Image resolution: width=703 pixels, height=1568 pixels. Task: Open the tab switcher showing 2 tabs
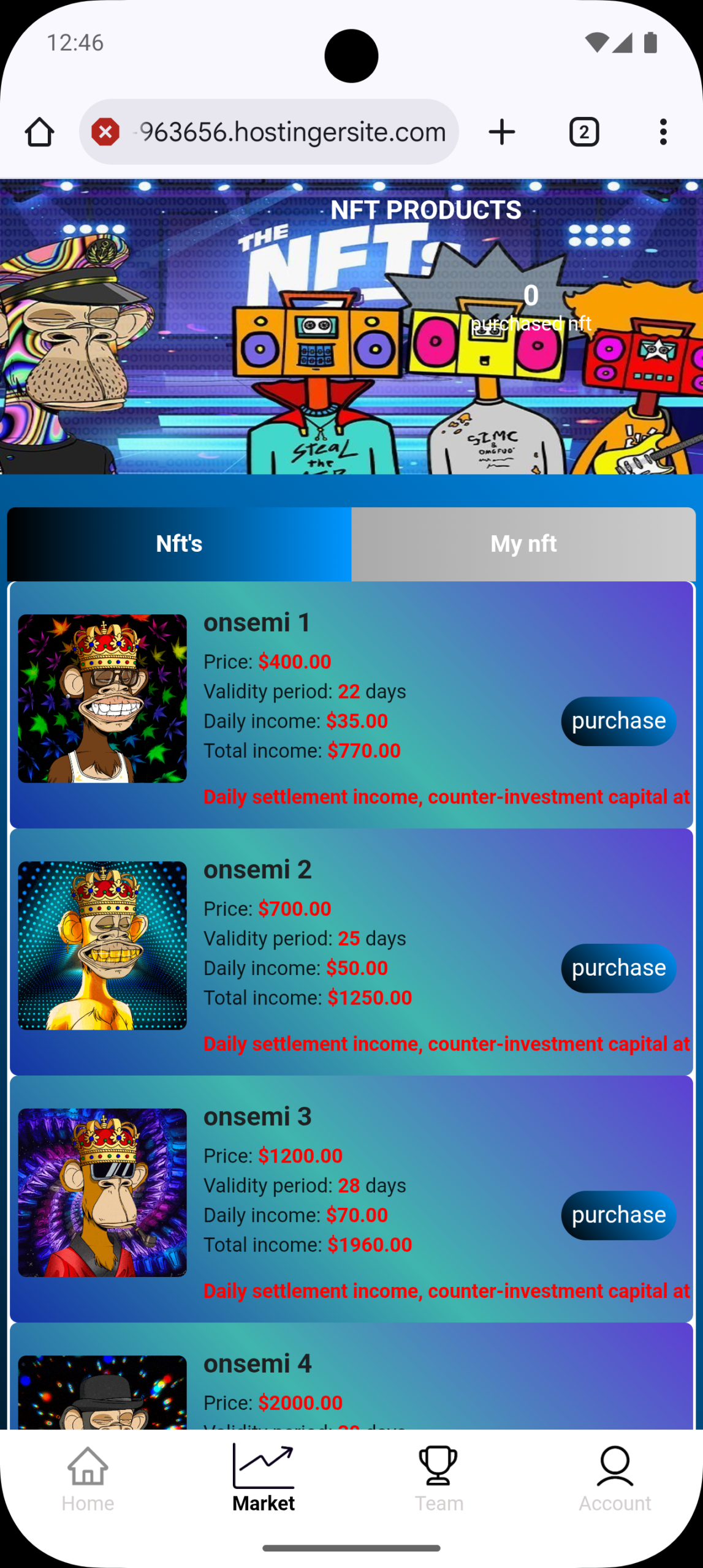(x=583, y=132)
